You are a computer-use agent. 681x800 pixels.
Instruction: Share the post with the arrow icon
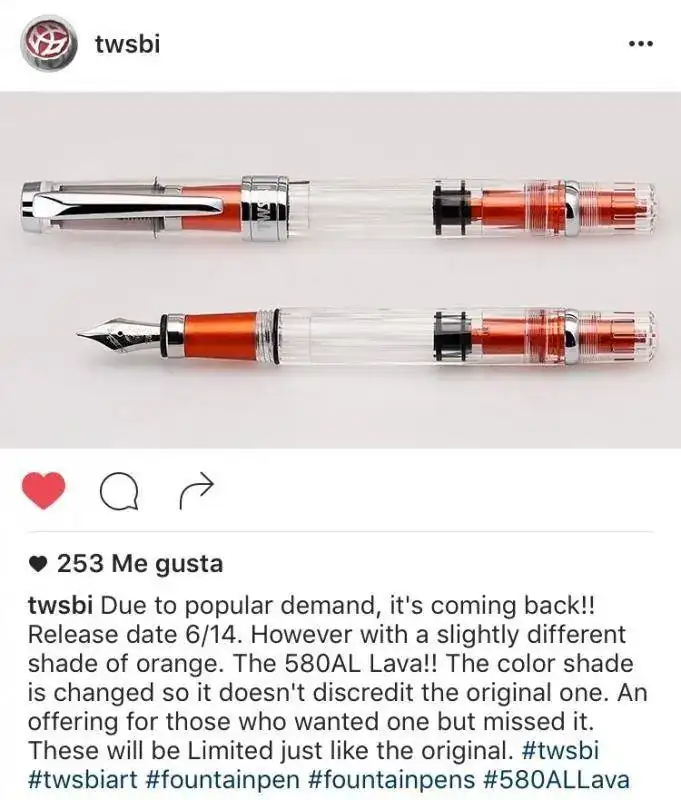[196, 489]
